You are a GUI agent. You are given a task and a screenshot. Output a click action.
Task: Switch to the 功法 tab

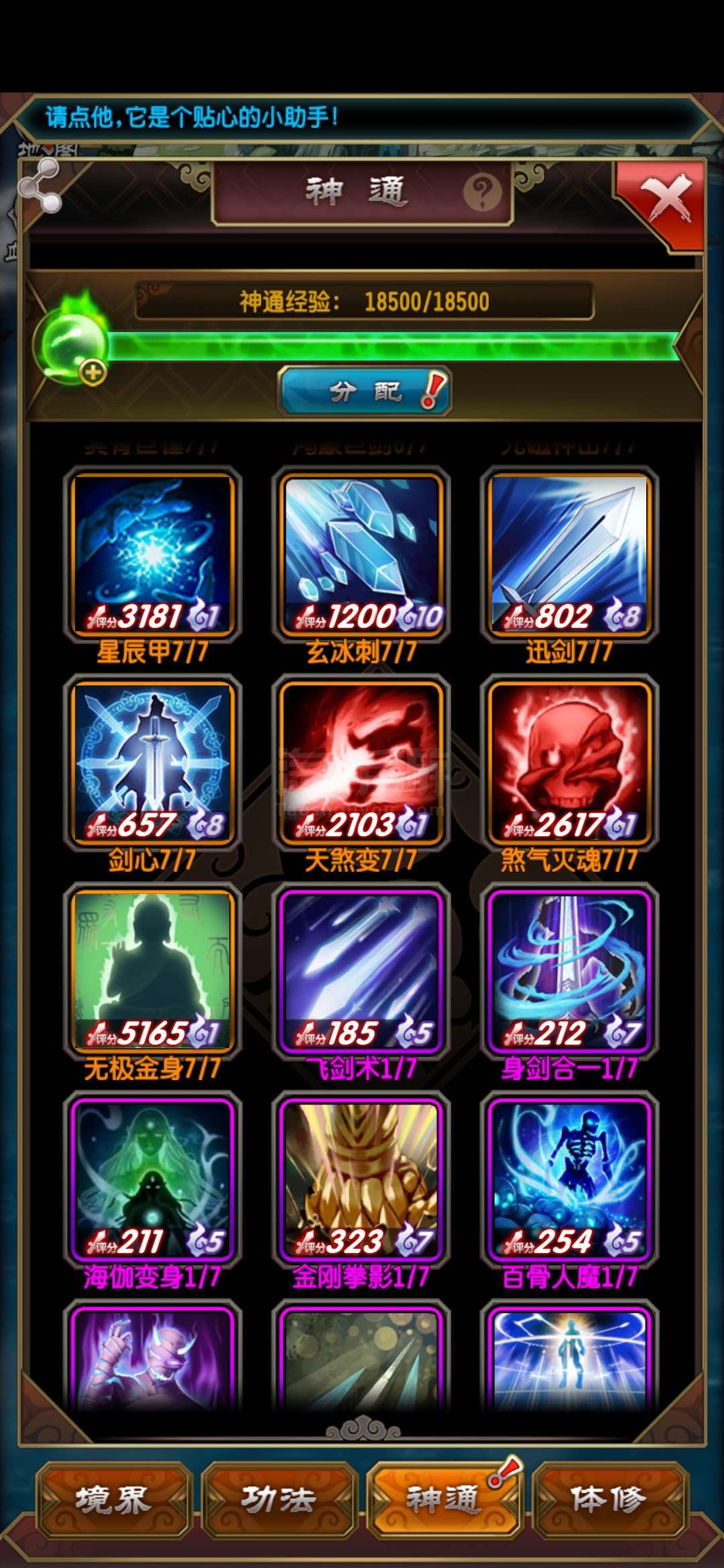point(278,1500)
